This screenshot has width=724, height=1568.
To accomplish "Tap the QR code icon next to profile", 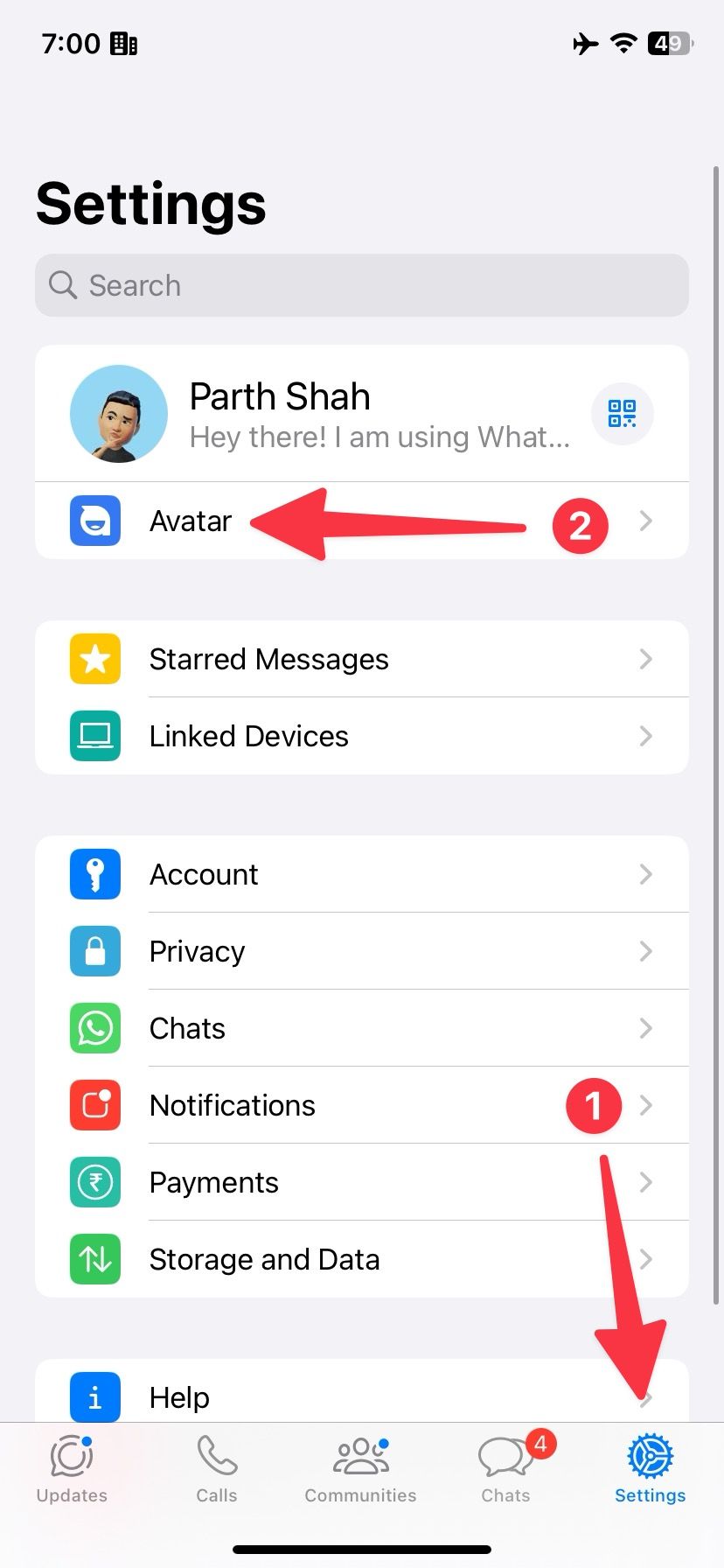I will [x=623, y=414].
